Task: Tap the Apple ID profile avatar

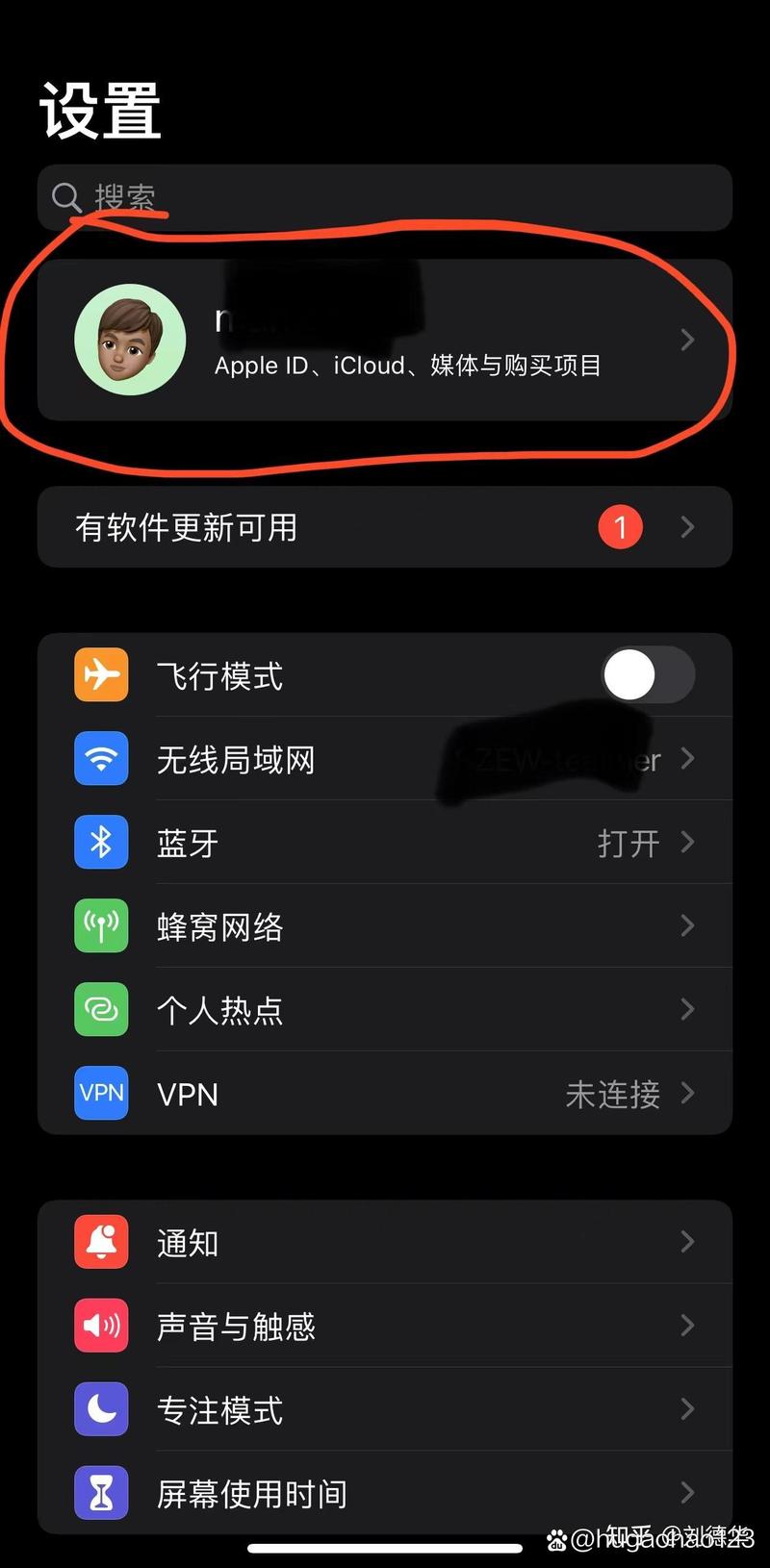Action: pyautogui.click(x=129, y=340)
